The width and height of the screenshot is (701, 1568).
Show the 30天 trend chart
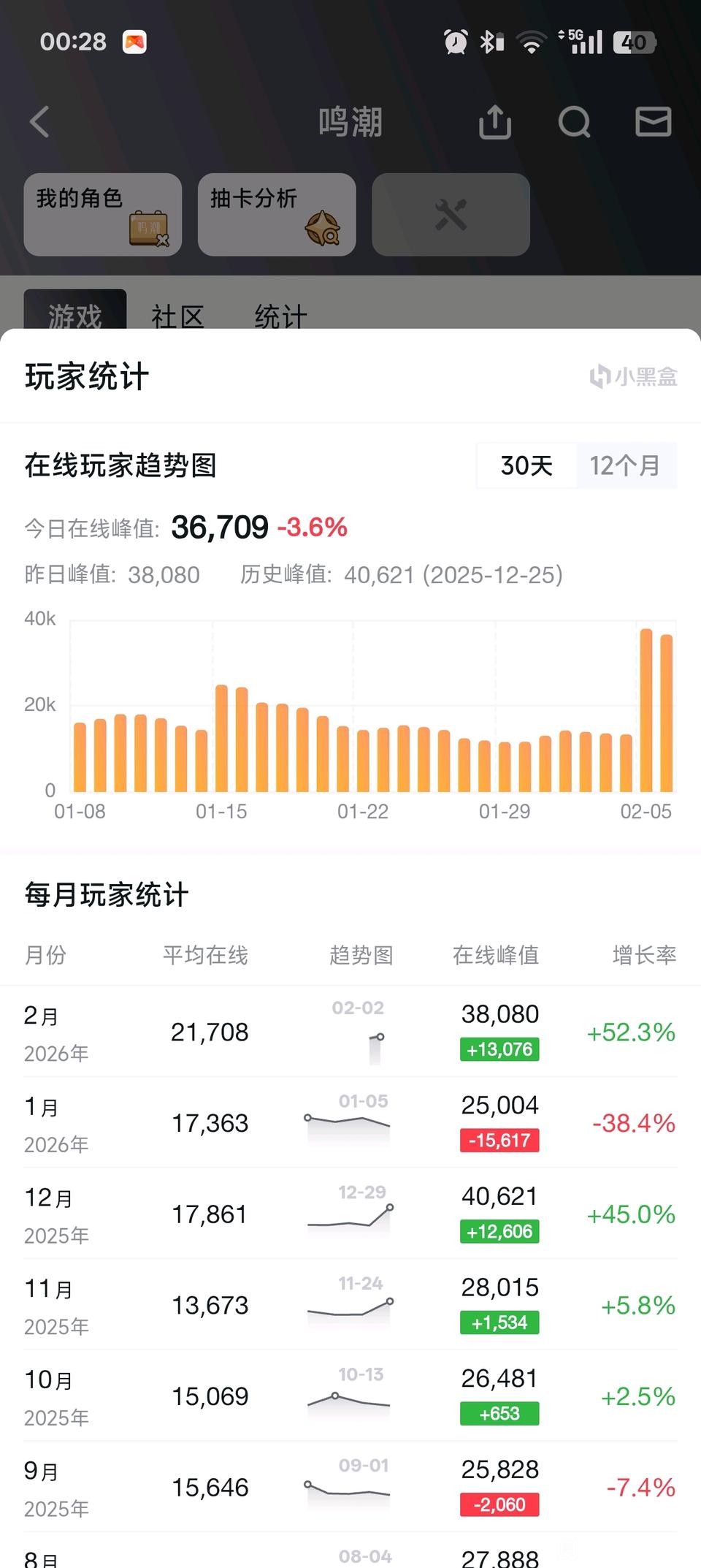pos(526,465)
